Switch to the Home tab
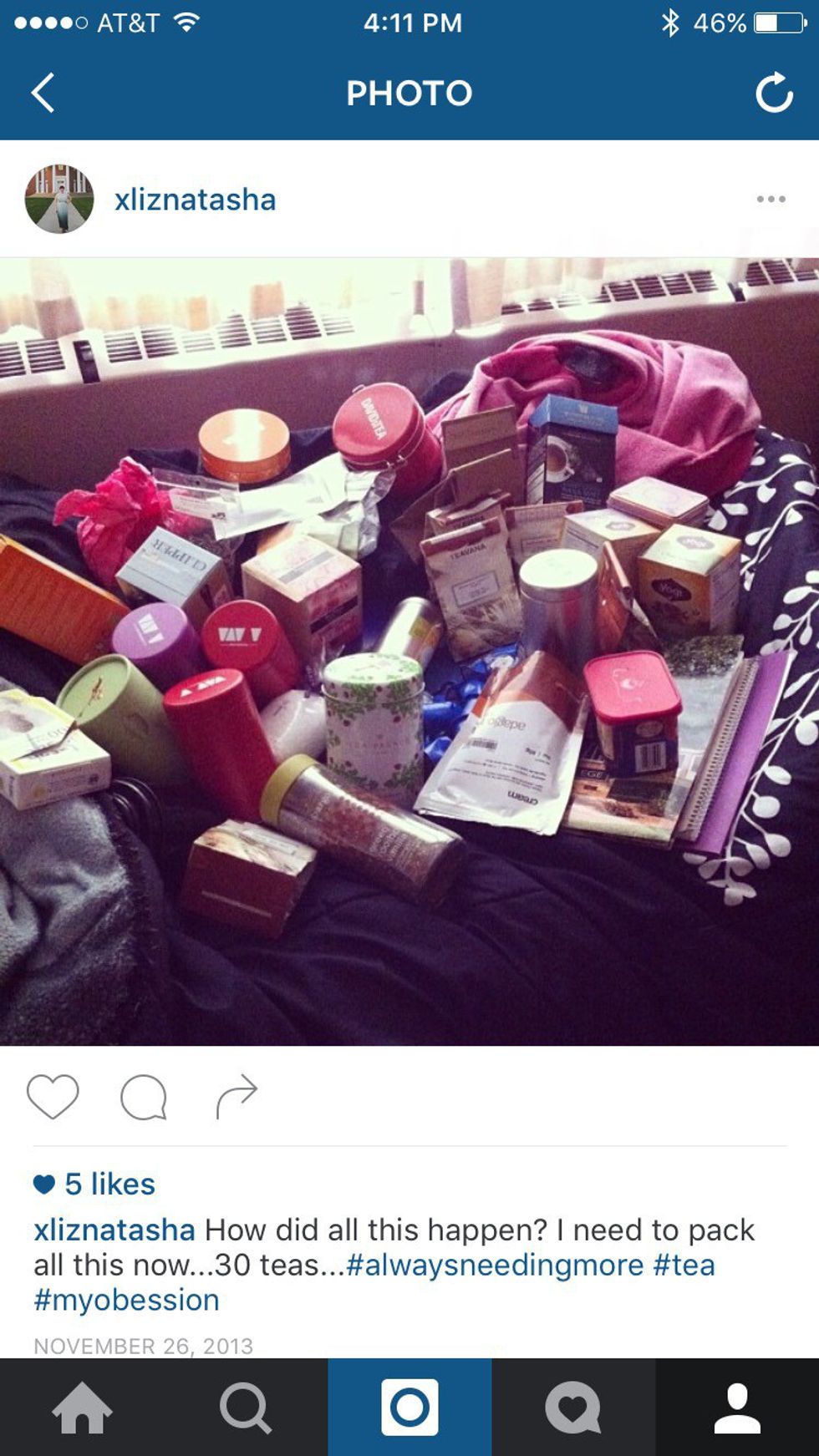Screen dimensions: 819x1456 (x=82, y=1408)
